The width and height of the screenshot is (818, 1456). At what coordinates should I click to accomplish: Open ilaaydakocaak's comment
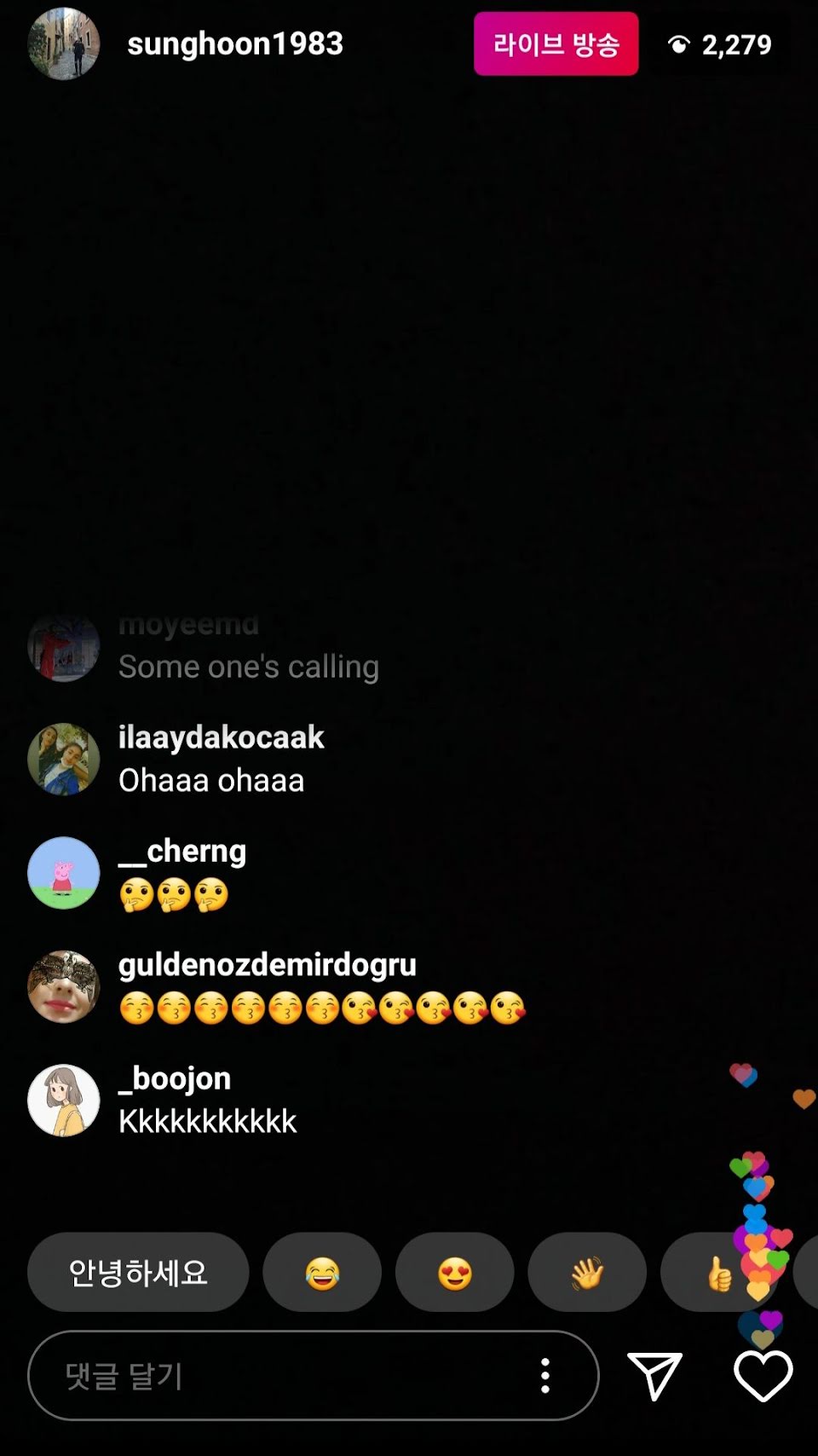[x=222, y=759]
